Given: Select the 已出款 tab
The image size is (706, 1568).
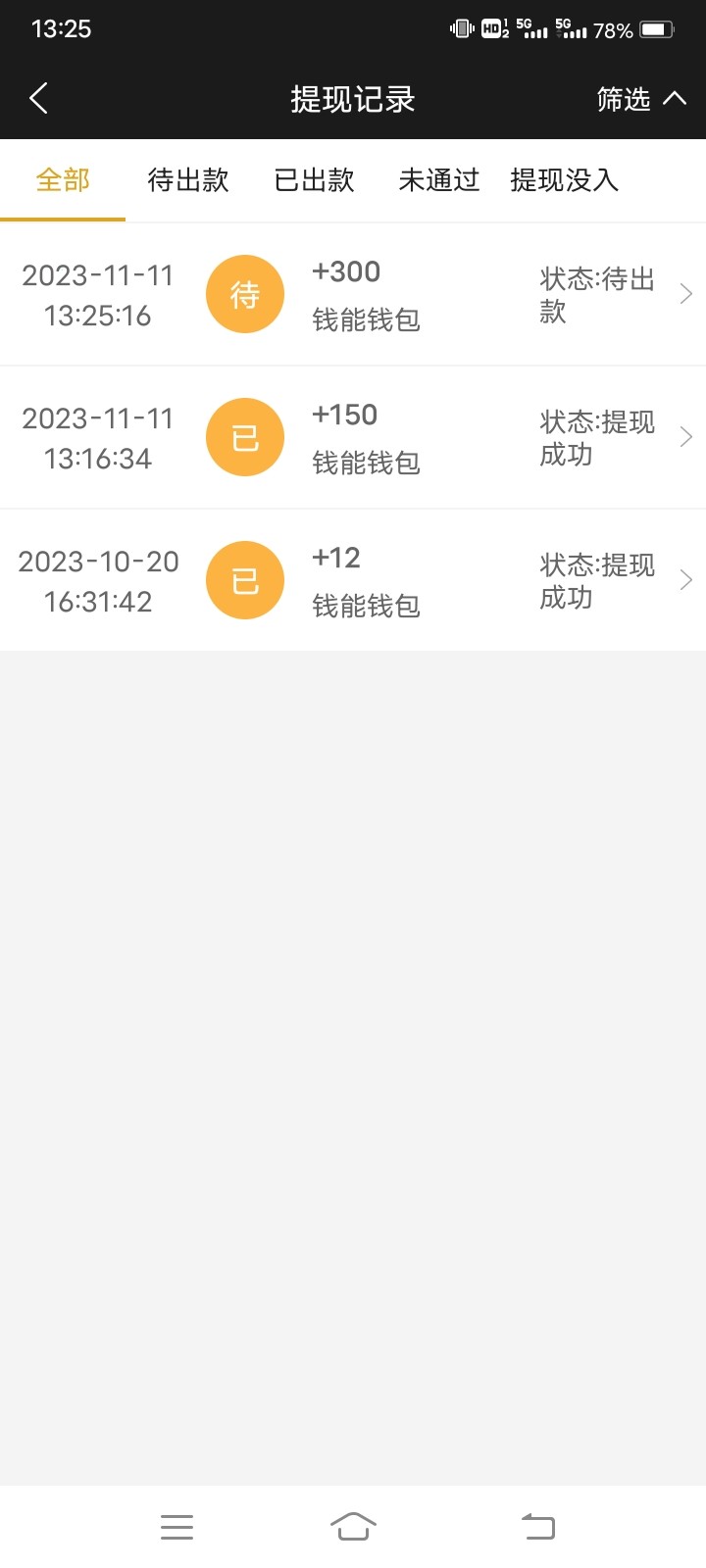Looking at the screenshot, I should point(315,180).
